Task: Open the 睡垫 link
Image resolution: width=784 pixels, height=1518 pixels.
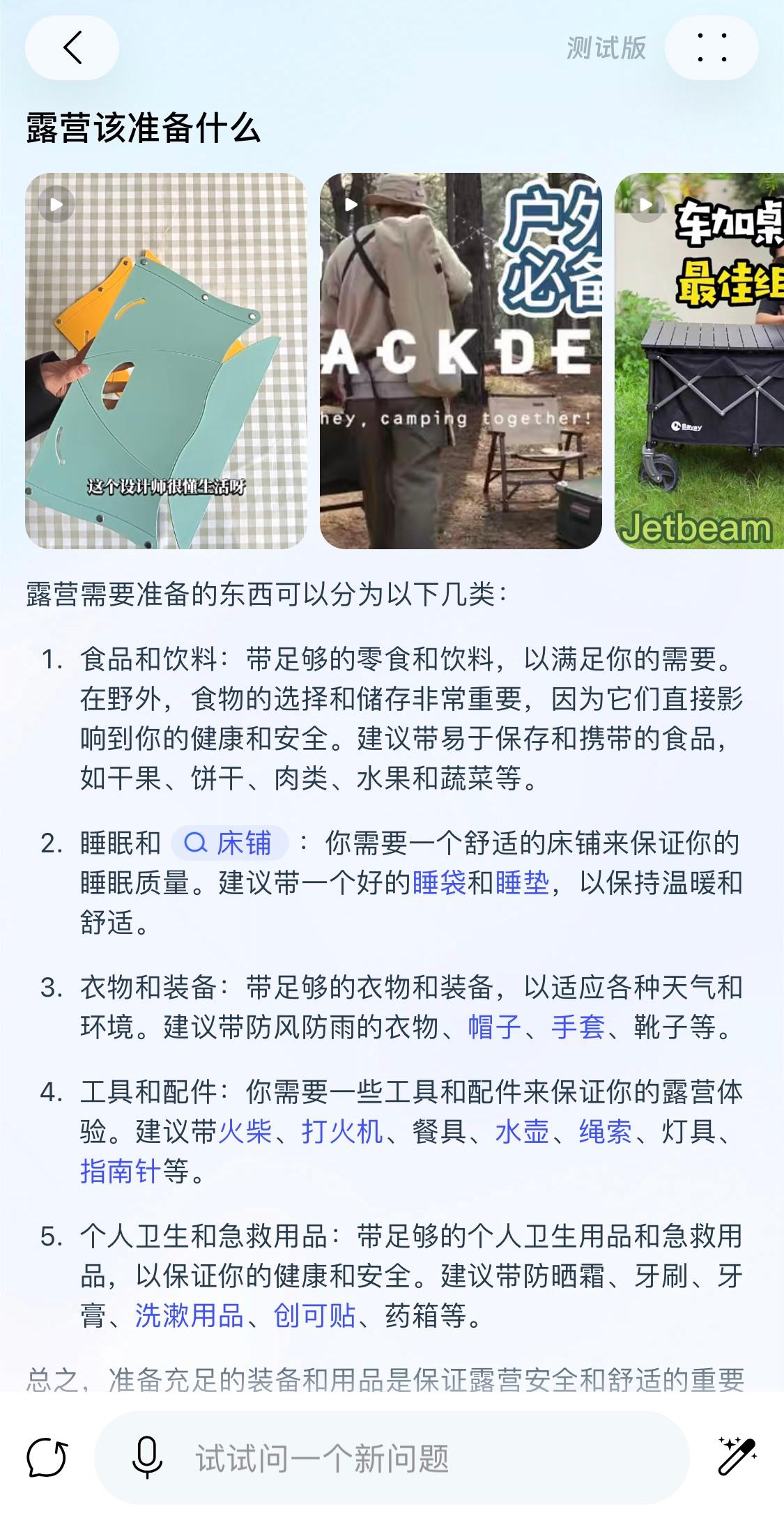Action: pyautogui.click(x=522, y=883)
